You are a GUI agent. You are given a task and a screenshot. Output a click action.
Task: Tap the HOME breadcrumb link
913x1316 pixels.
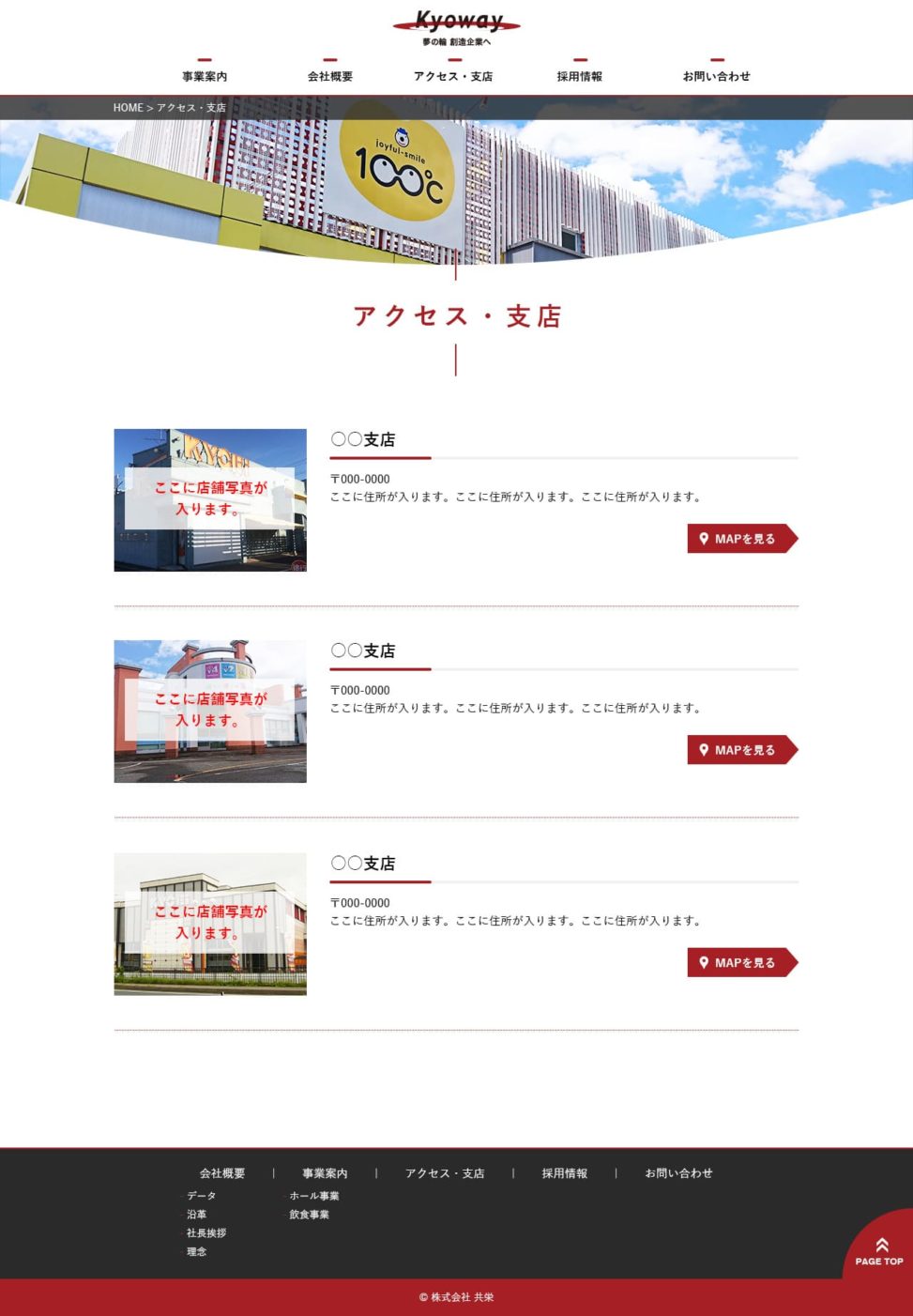(129, 108)
